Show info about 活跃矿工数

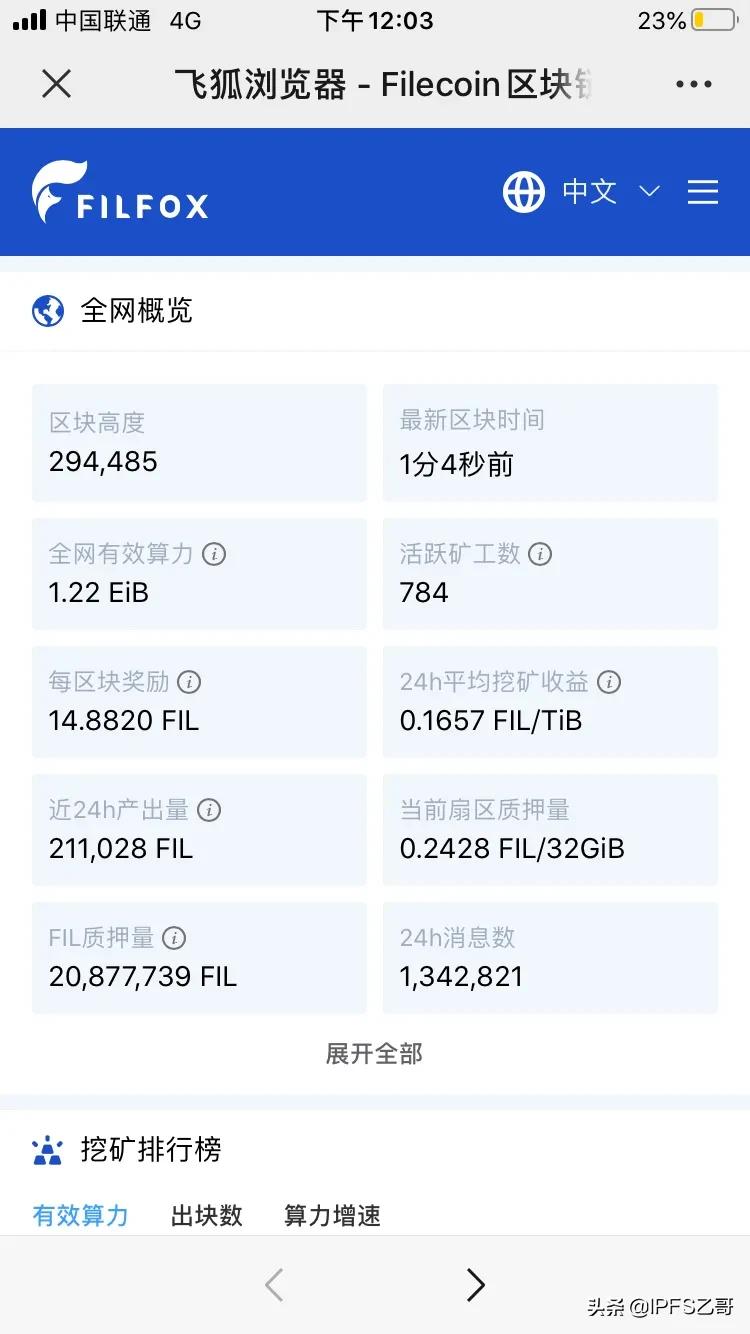pyautogui.click(x=540, y=554)
